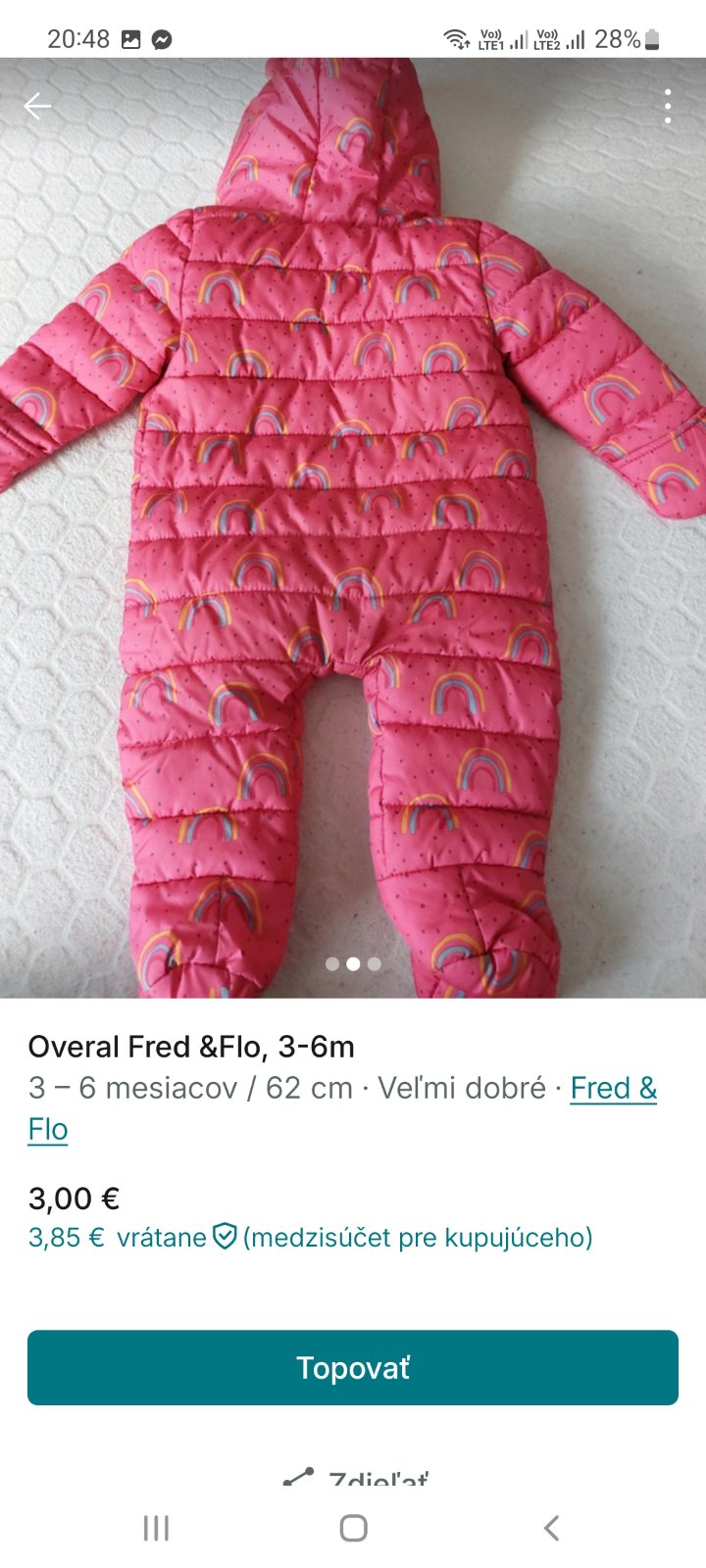
Task: Go back using the top-left arrow
Action: point(37,106)
